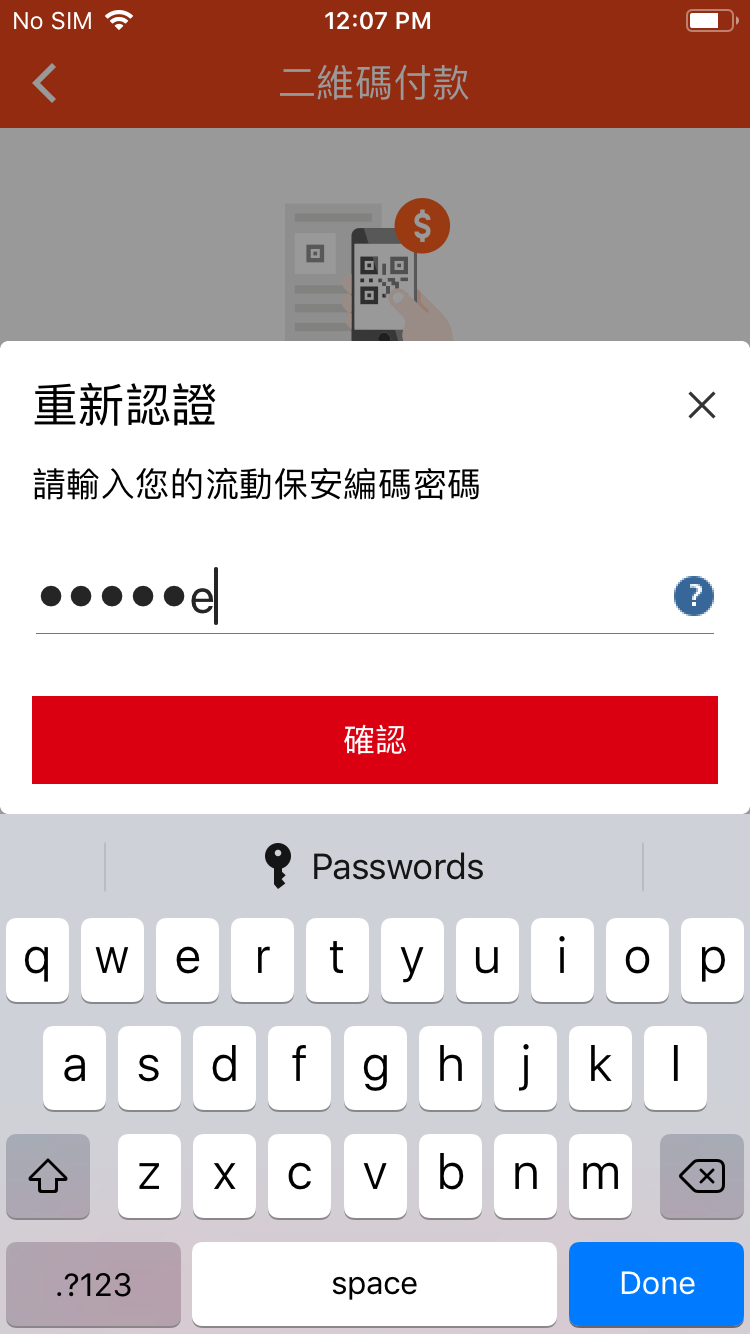Toggle the keyboard shift key
Screen dimensions: 750x1334
click(x=48, y=1177)
